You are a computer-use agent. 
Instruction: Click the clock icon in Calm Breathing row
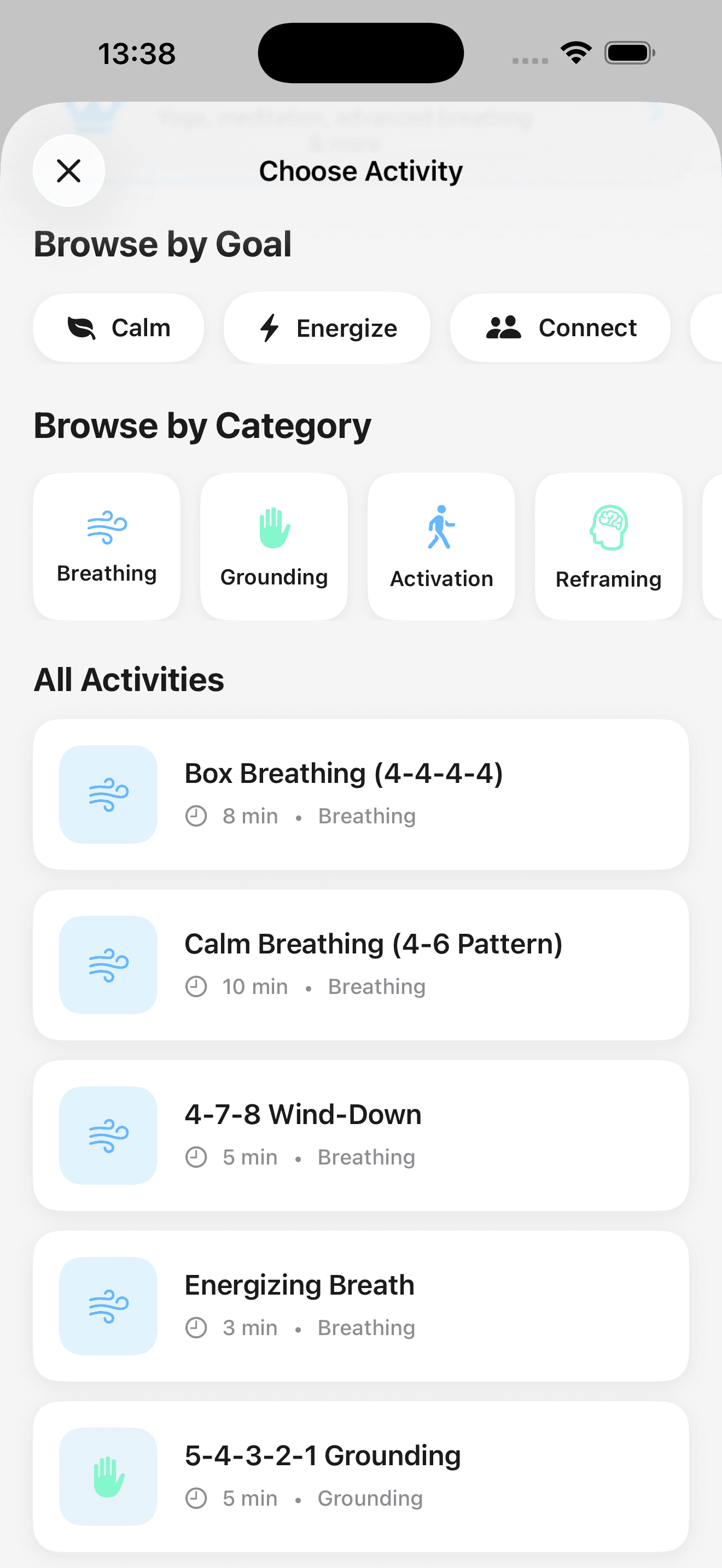[196, 986]
